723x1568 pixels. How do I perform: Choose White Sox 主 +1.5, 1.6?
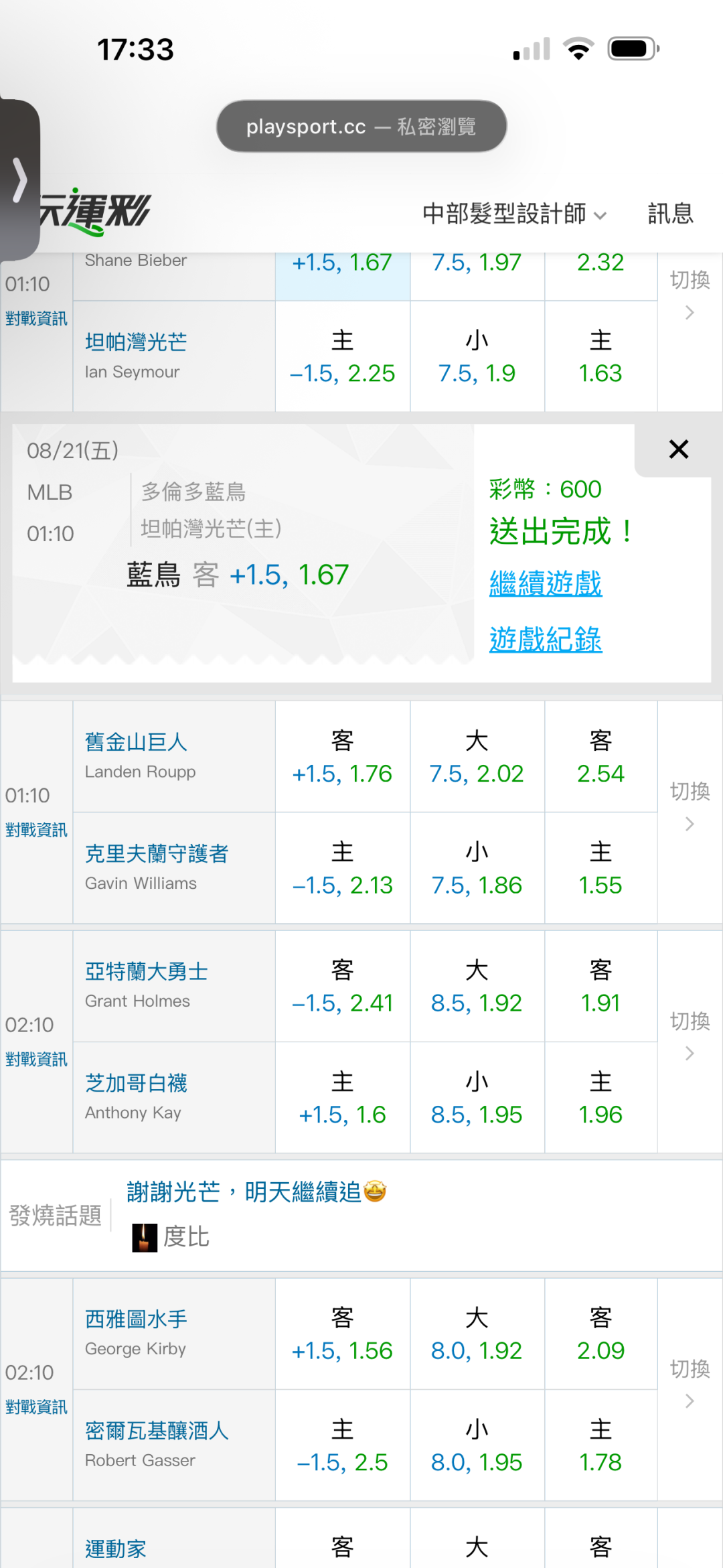click(x=342, y=1098)
